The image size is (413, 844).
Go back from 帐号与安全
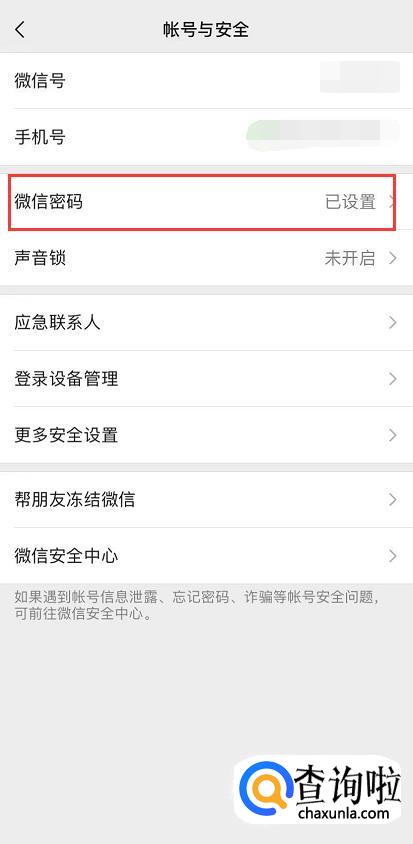(x=20, y=29)
